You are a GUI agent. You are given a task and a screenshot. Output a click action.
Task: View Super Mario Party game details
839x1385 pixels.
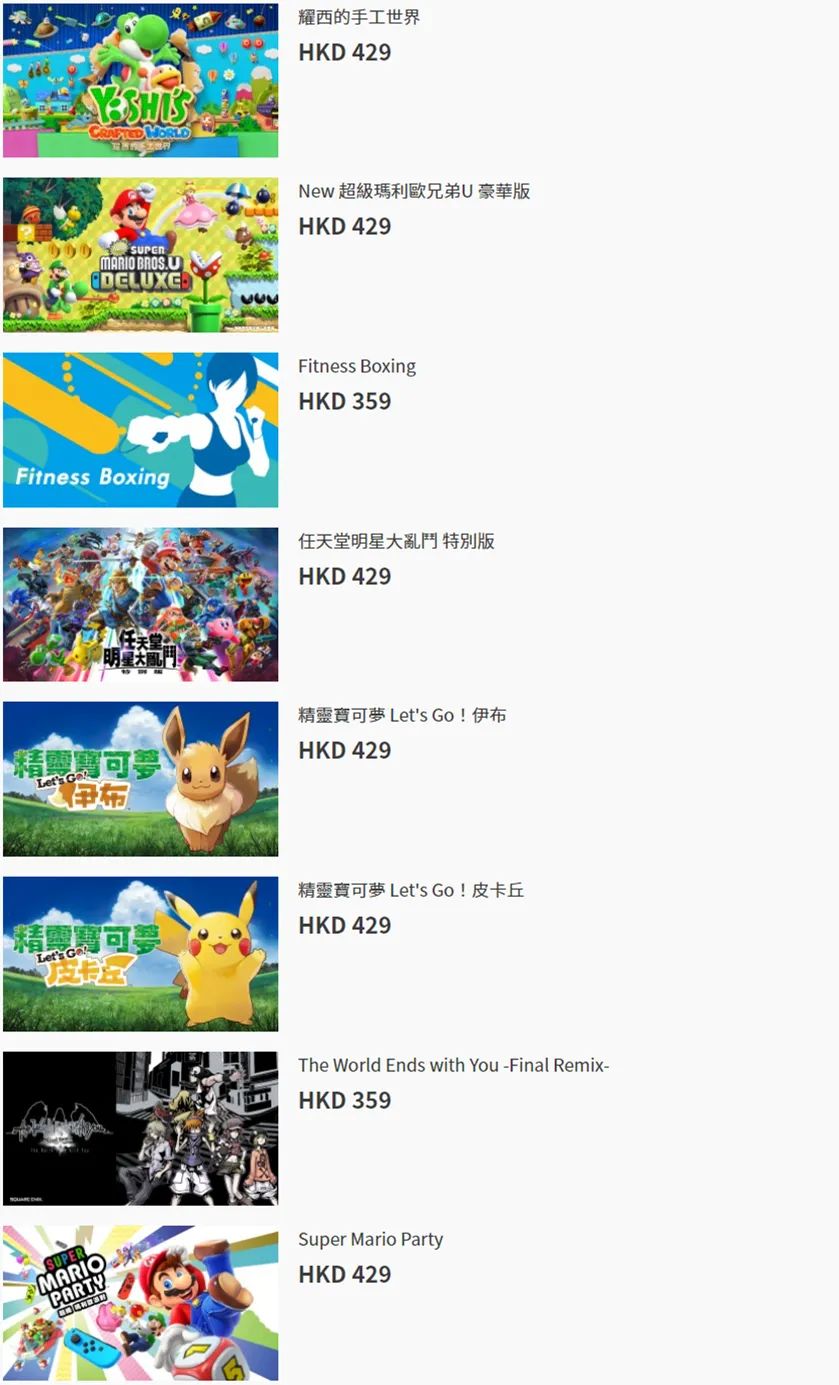(370, 1239)
